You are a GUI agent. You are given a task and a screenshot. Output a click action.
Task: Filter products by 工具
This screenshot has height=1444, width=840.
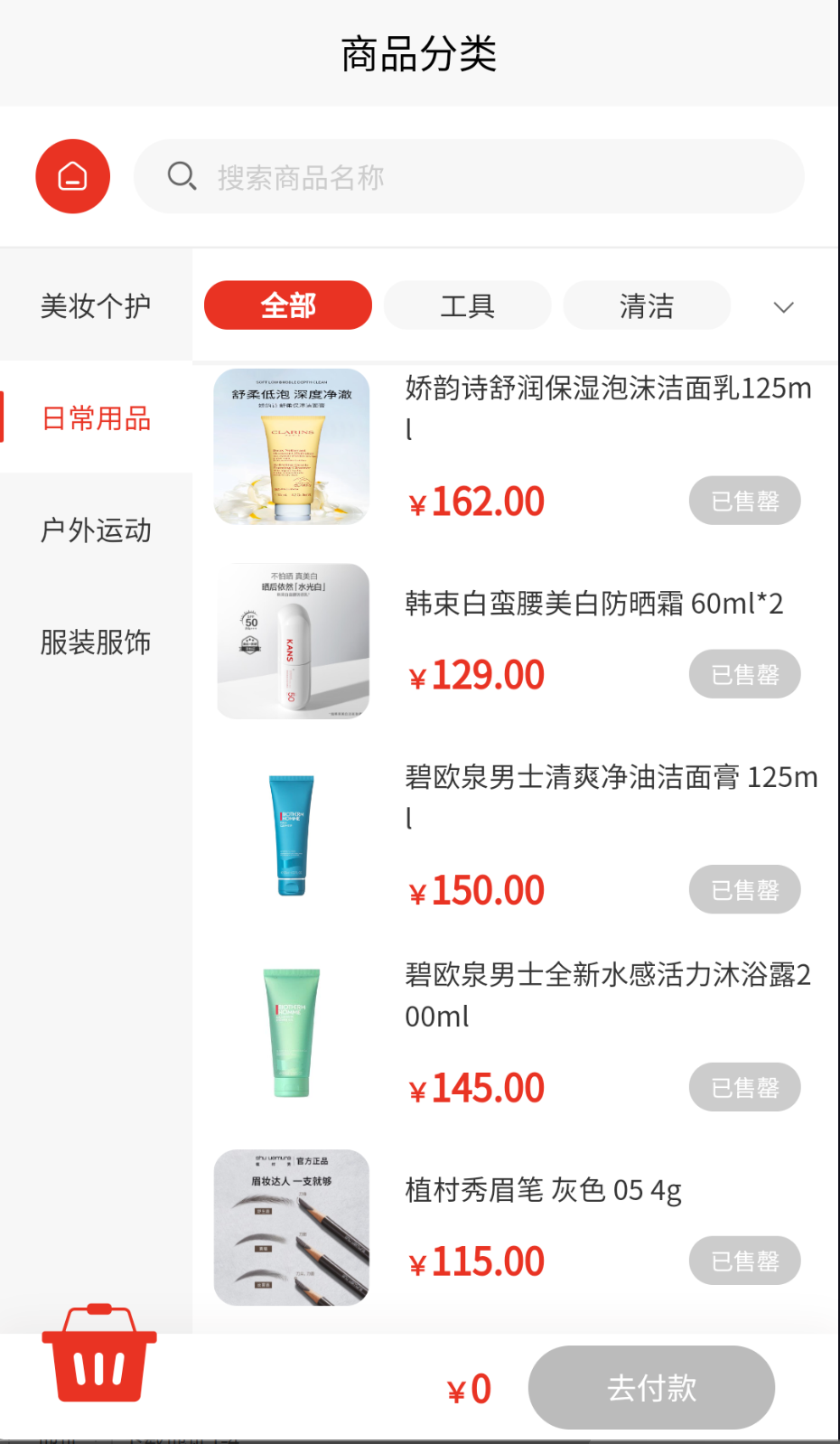pyautogui.click(x=467, y=305)
